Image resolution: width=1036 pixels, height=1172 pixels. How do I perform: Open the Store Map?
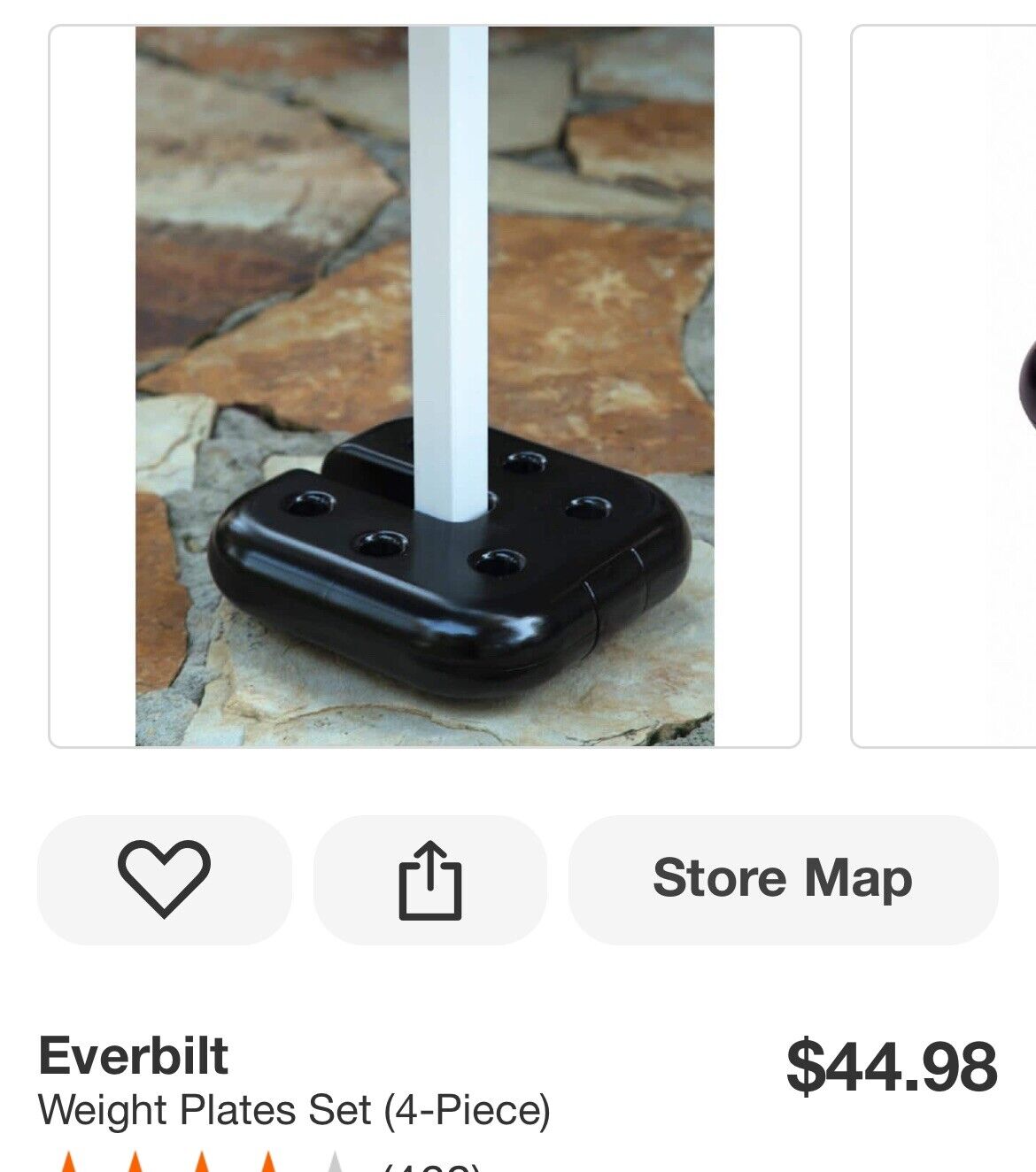783,879
